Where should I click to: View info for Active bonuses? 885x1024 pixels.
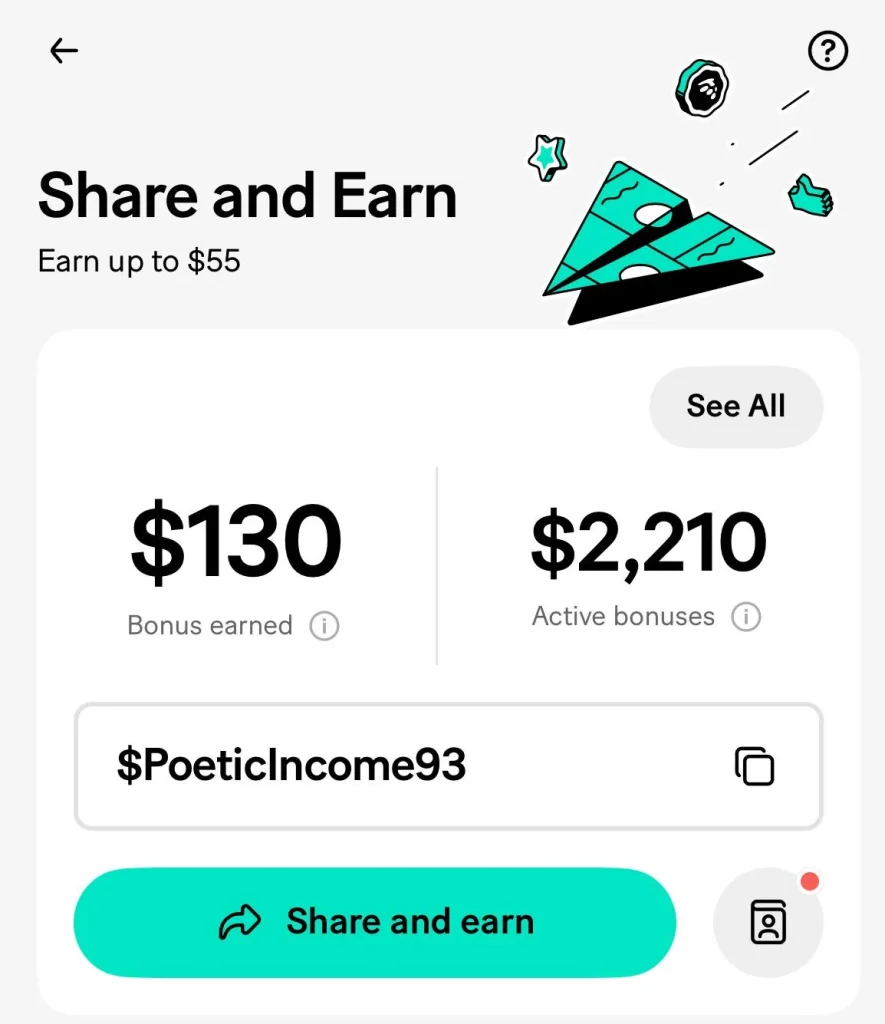pyautogui.click(x=746, y=617)
